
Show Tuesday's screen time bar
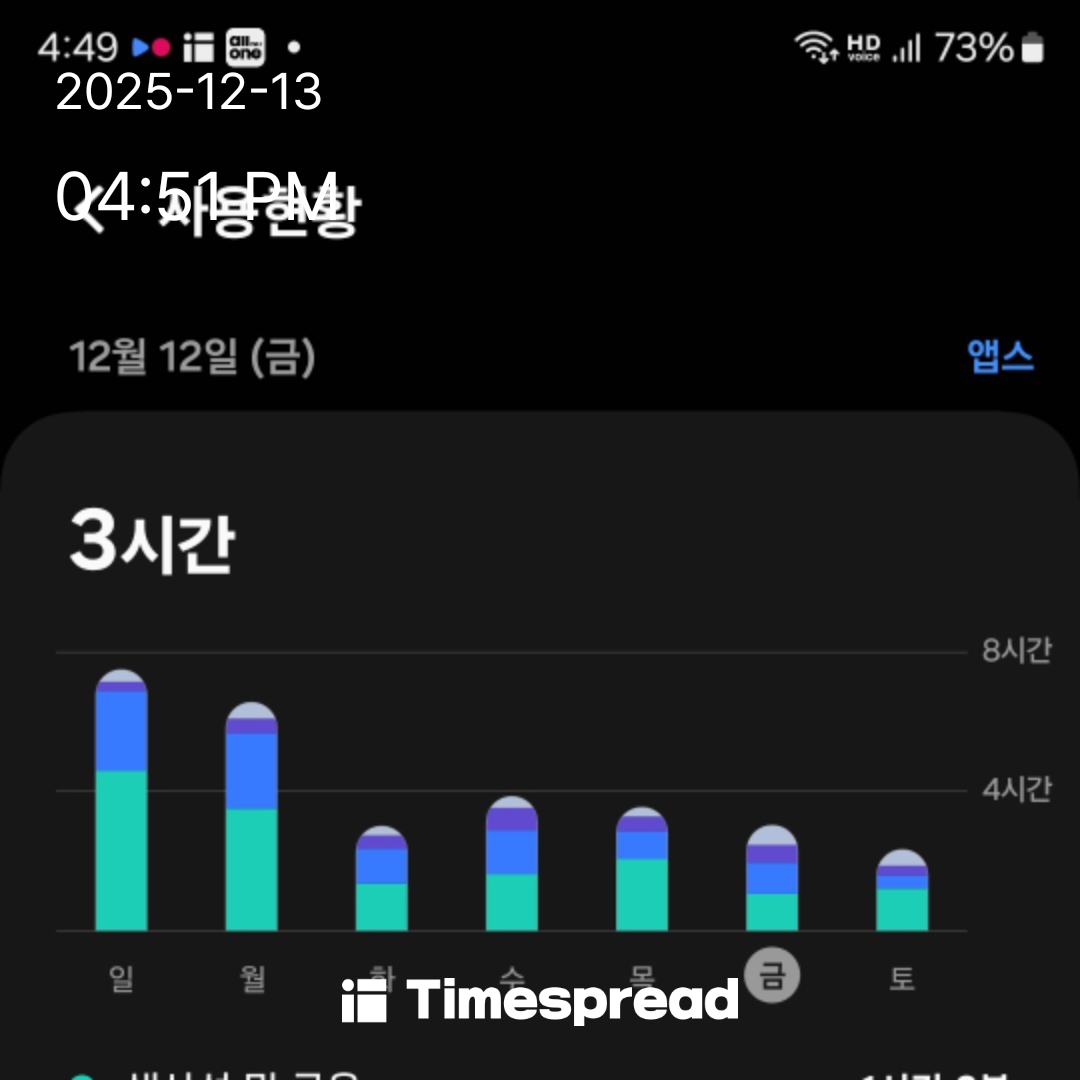point(381,880)
